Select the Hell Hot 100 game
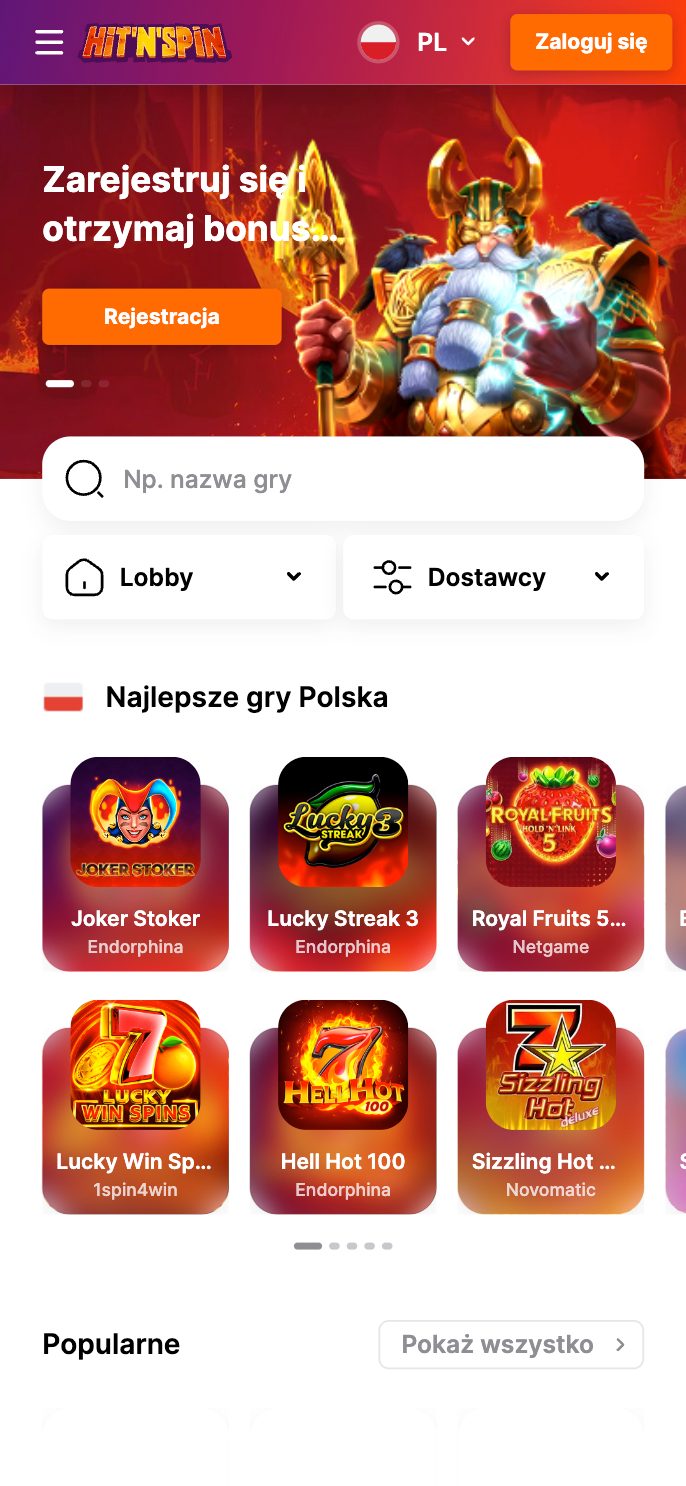The height and width of the screenshot is (1486, 686). (343, 1108)
